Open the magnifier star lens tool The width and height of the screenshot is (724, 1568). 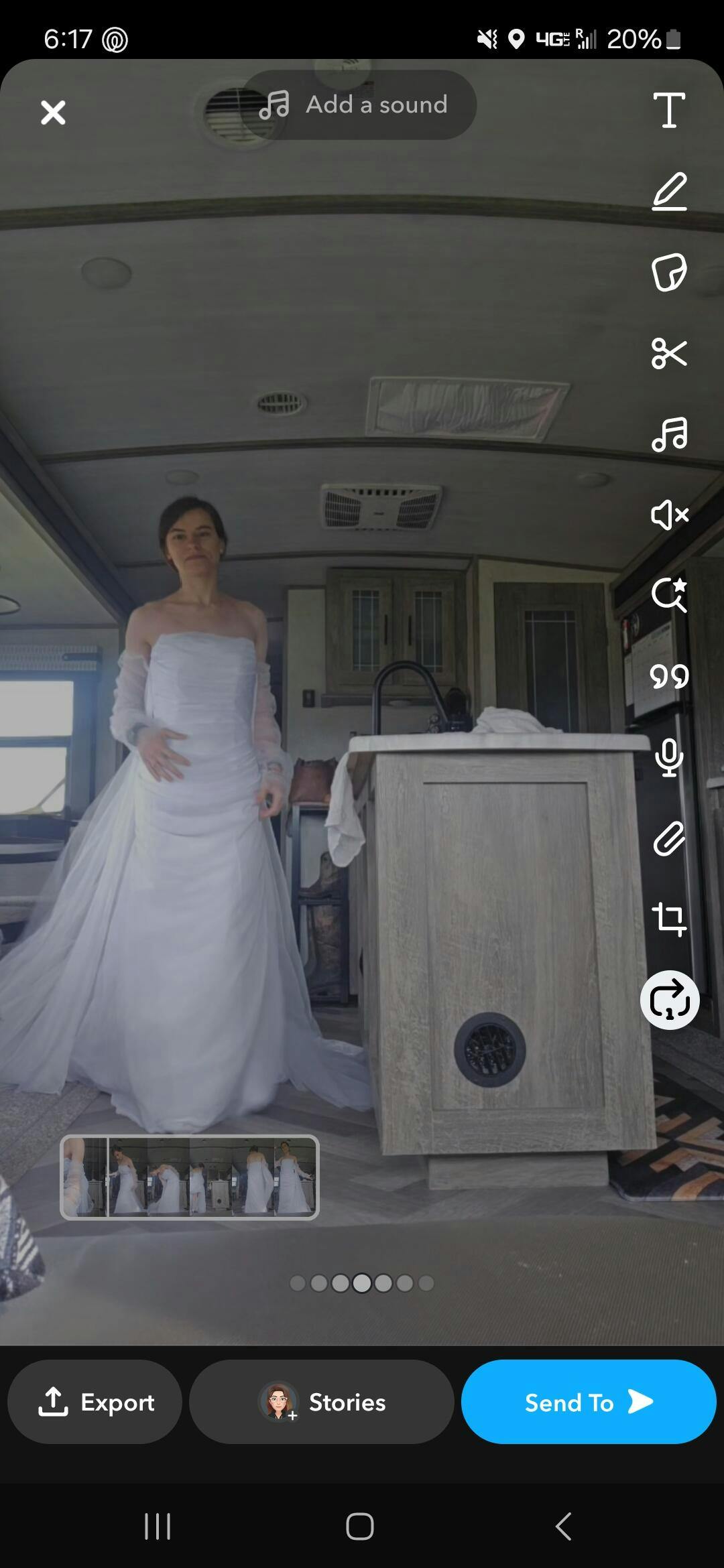[x=669, y=595]
